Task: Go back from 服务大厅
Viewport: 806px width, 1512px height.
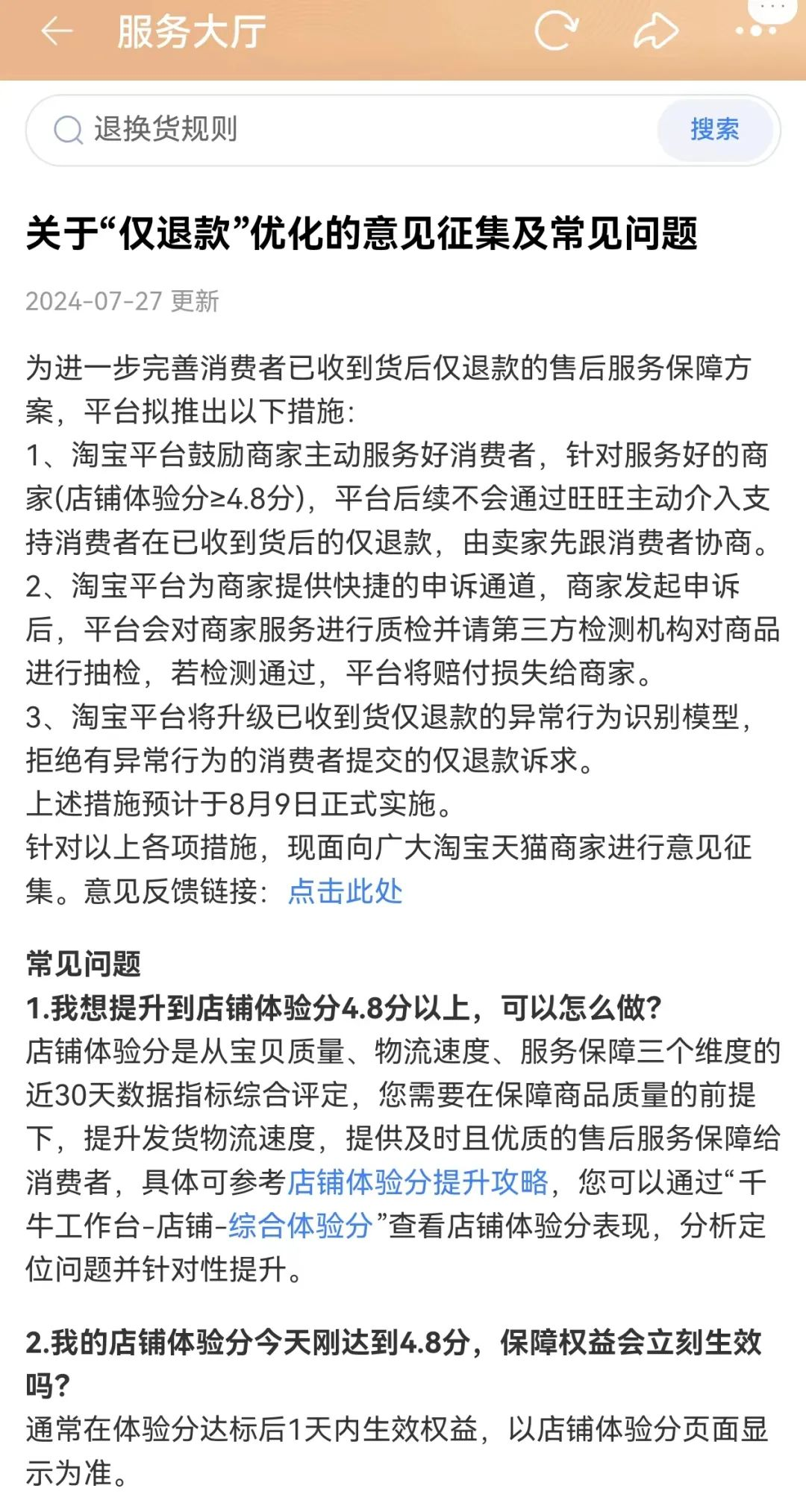Action: tap(56, 32)
